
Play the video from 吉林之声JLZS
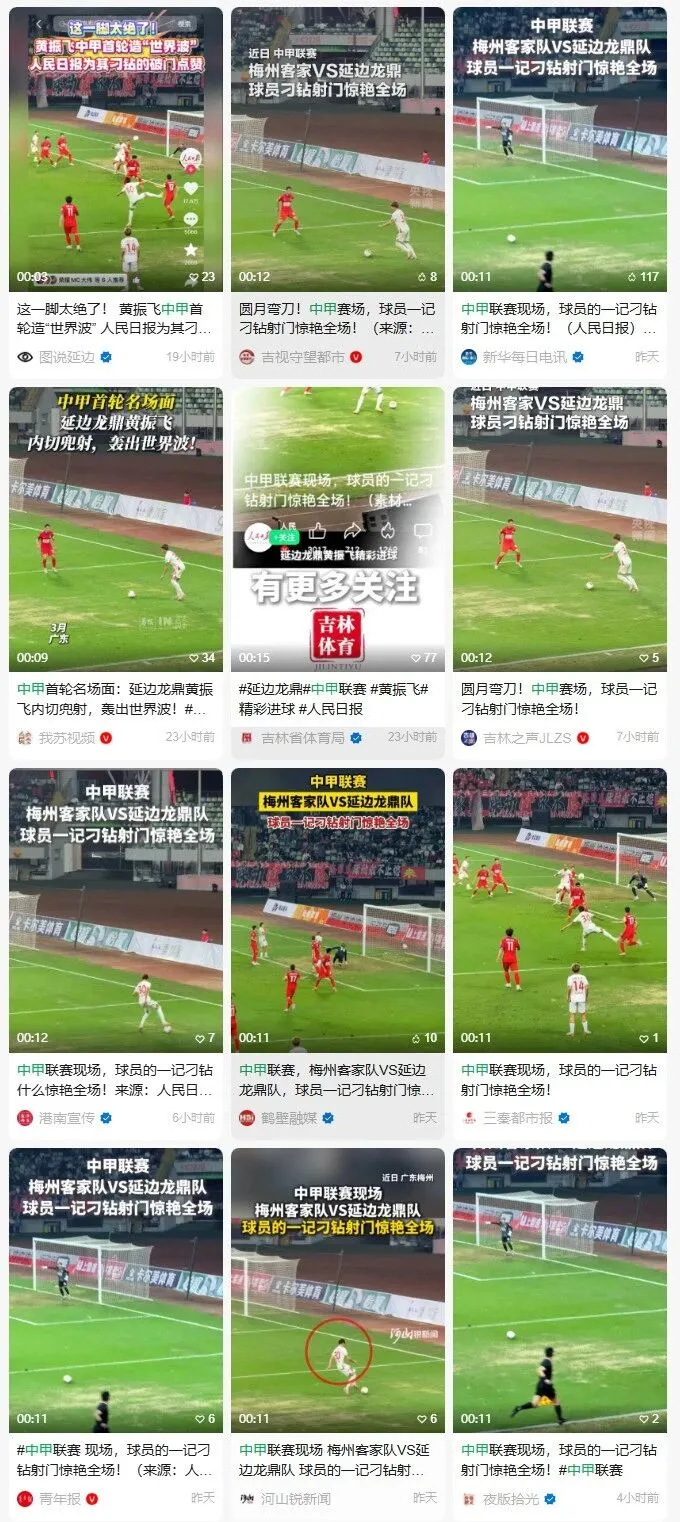pos(560,530)
